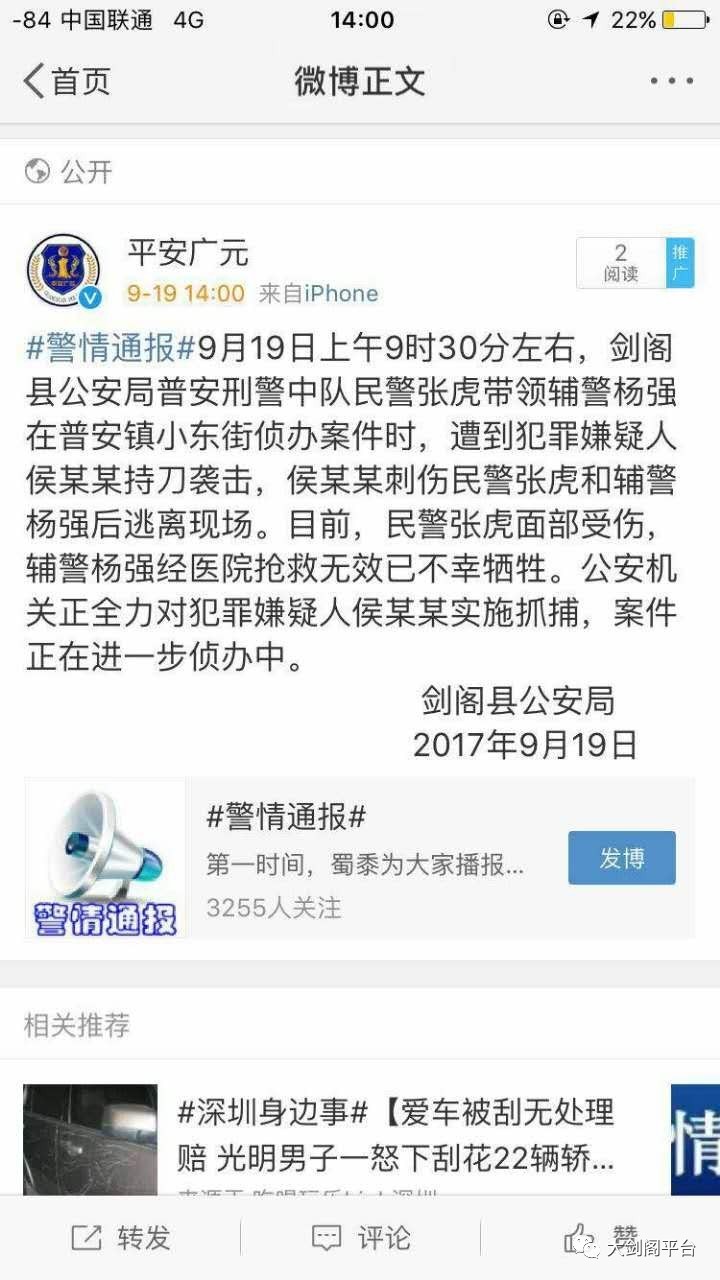Click the blue 发博 compose button
This screenshot has height=1280, width=720.
[621, 858]
